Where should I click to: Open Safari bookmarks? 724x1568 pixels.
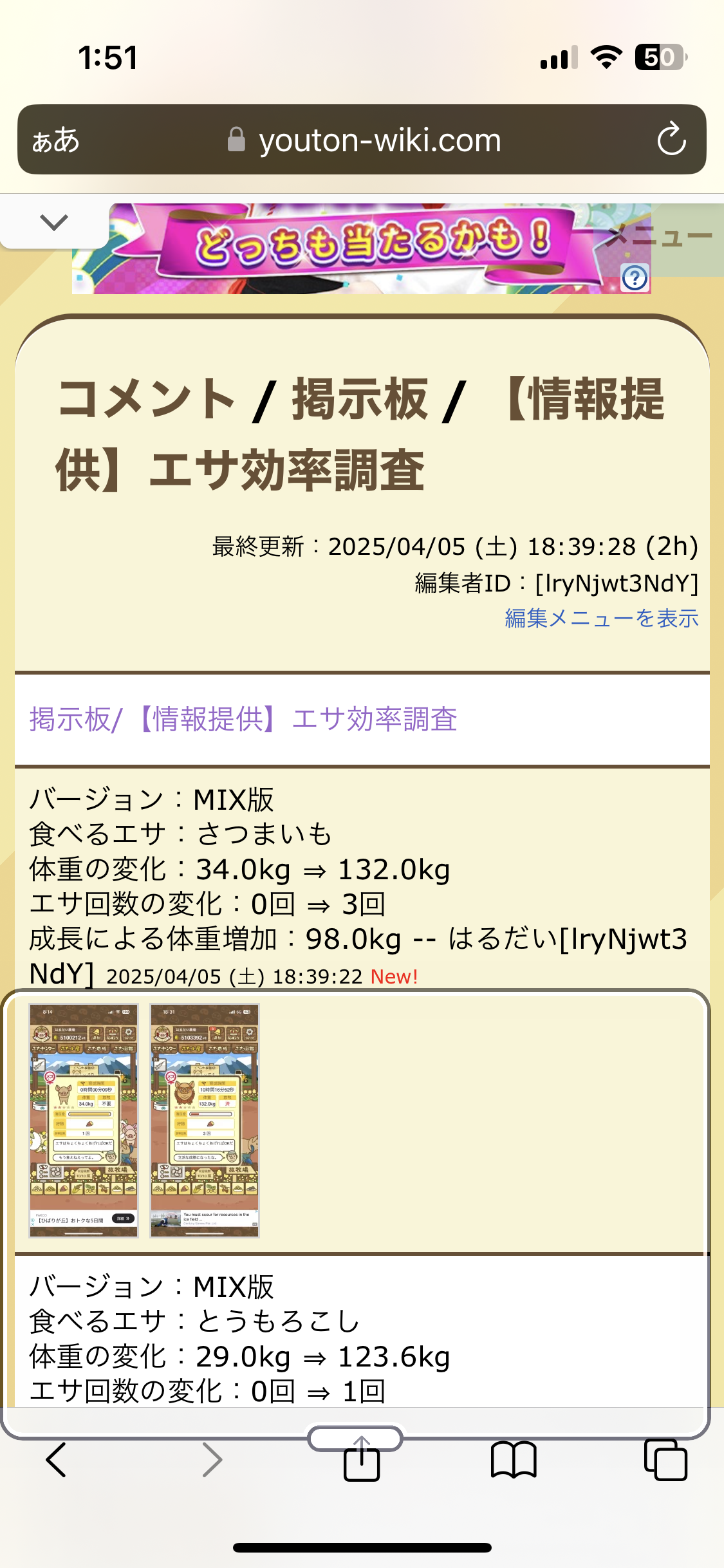(513, 1459)
